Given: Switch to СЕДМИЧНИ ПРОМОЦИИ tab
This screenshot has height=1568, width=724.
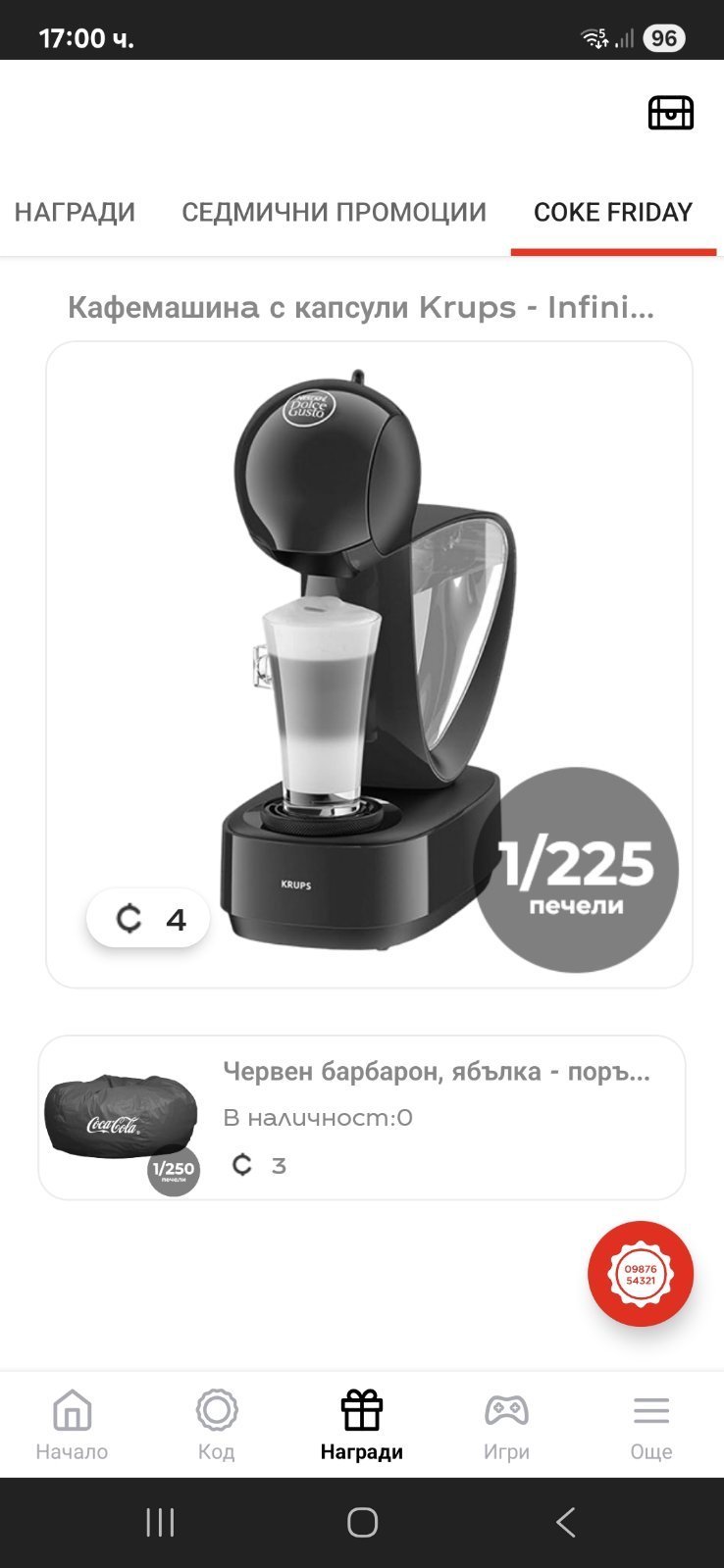Looking at the screenshot, I should tap(334, 213).
